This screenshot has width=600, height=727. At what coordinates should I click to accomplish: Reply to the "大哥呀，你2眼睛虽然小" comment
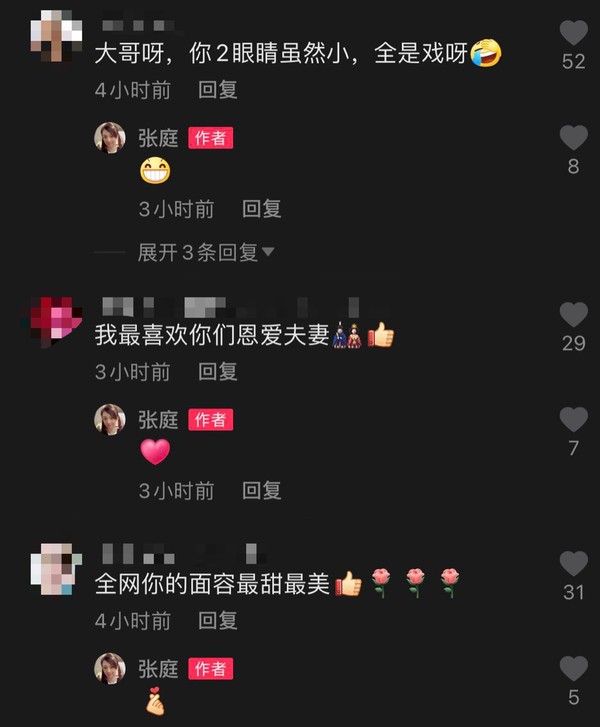(218, 90)
